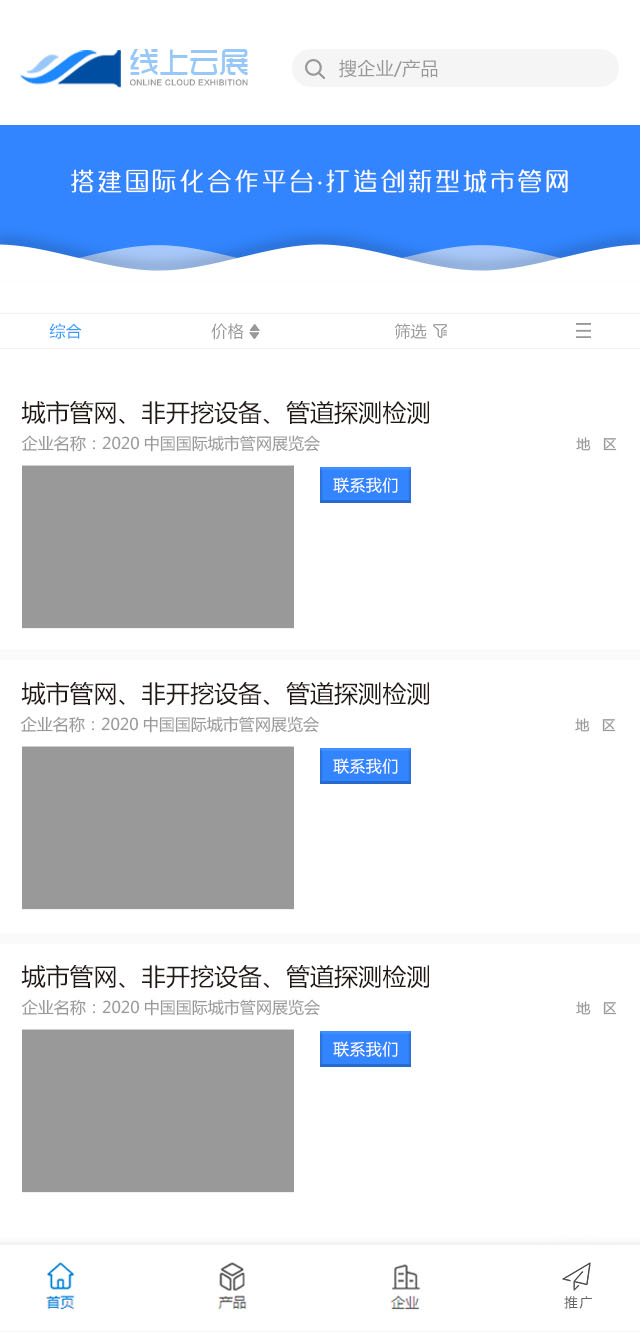Screen dimensions: 640x1332
Task: Switch to the 推广 tab
Action: [x=577, y=1286]
